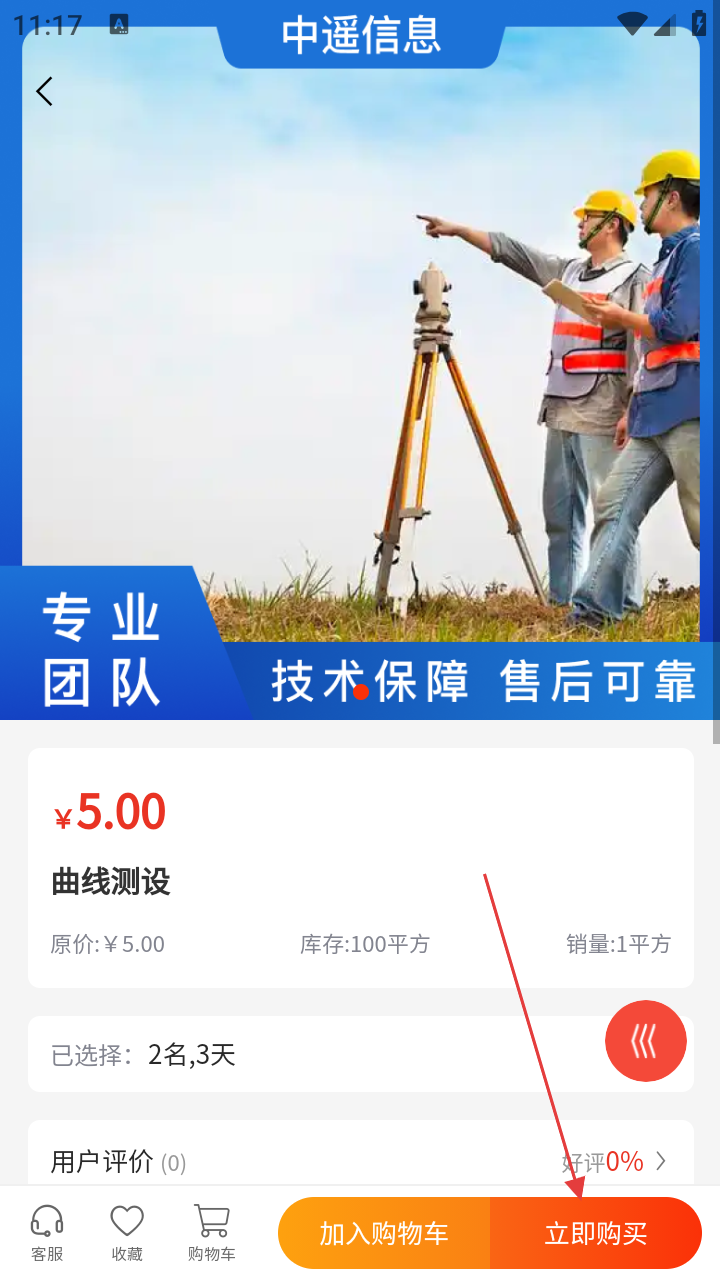Open the 已选择 2名,3天 options row
This screenshot has width=720, height=1280.
(320, 1054)
